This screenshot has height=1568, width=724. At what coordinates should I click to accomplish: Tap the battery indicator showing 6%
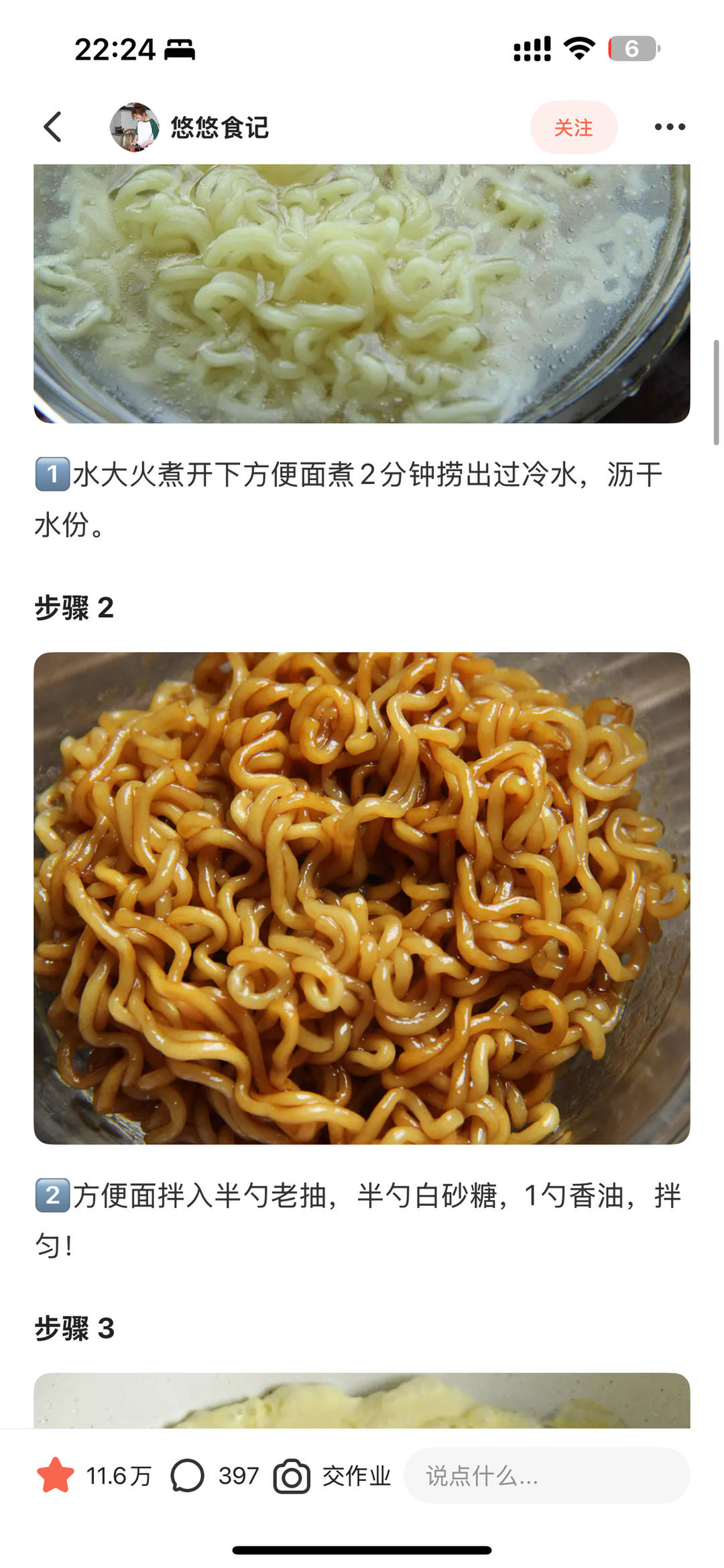point(633,48)
